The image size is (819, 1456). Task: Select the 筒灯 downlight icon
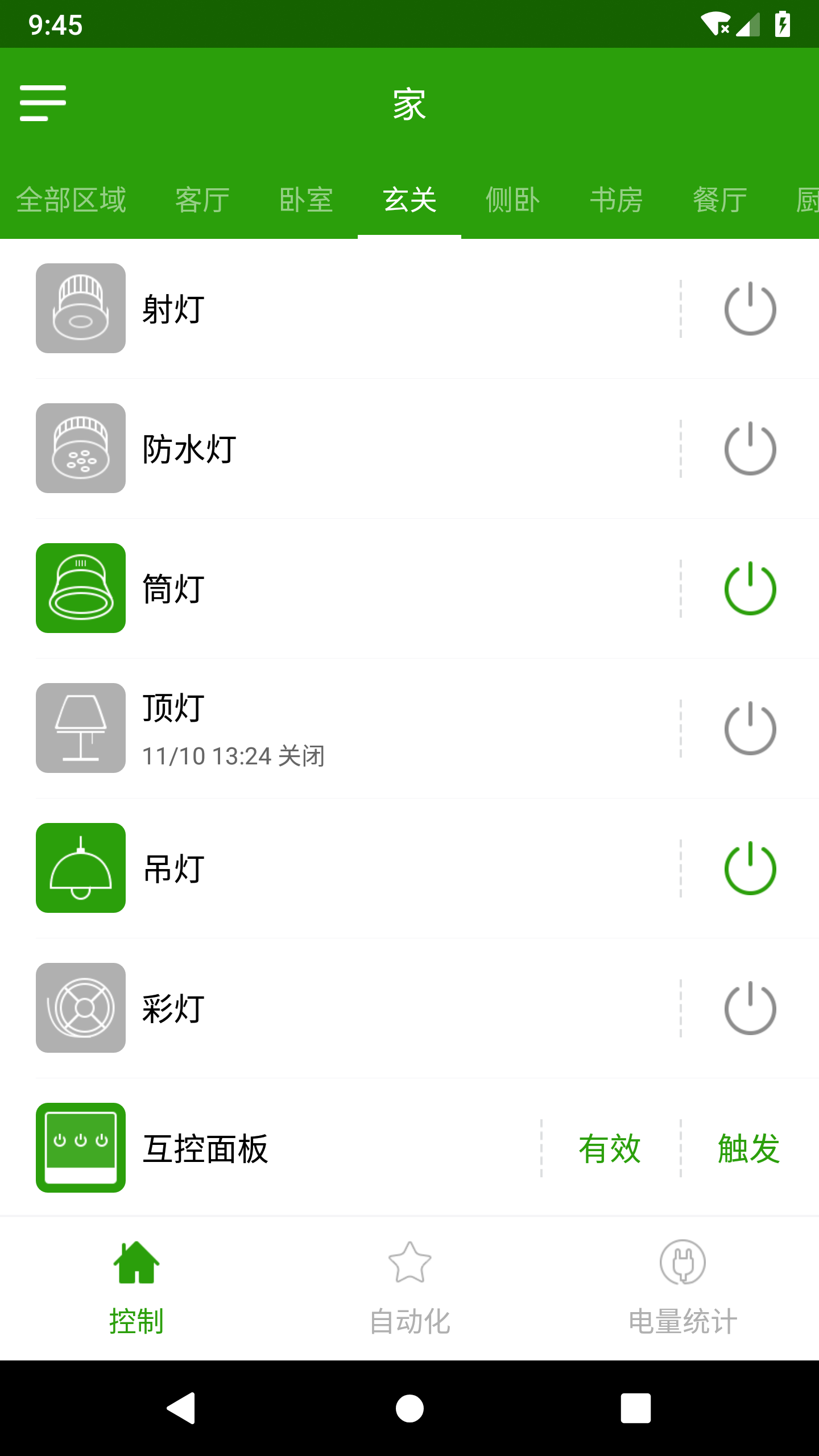point(80,588)
